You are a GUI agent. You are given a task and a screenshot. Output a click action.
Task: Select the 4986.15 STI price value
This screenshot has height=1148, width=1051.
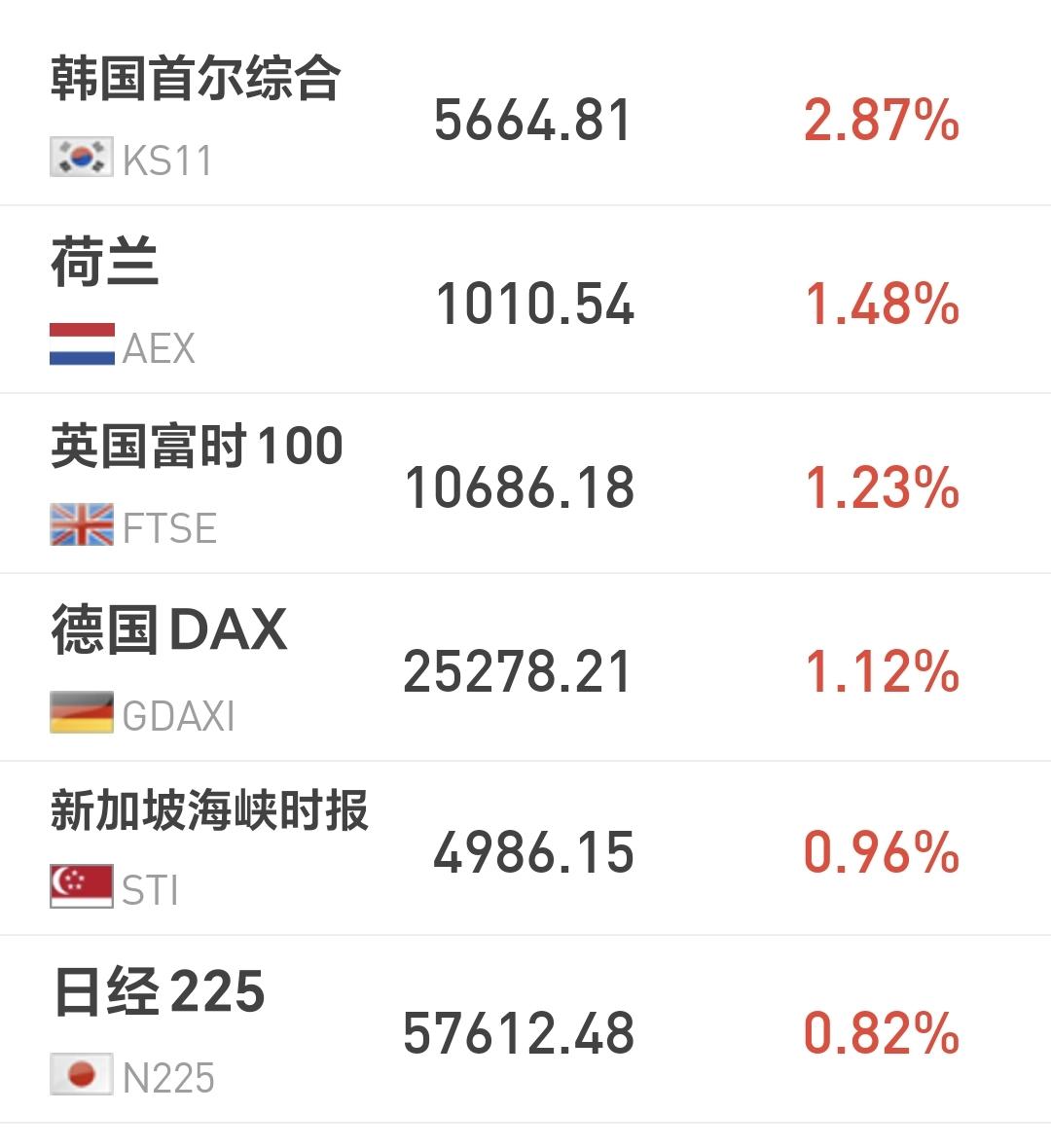pyautogui.click(x=533, y=855)
